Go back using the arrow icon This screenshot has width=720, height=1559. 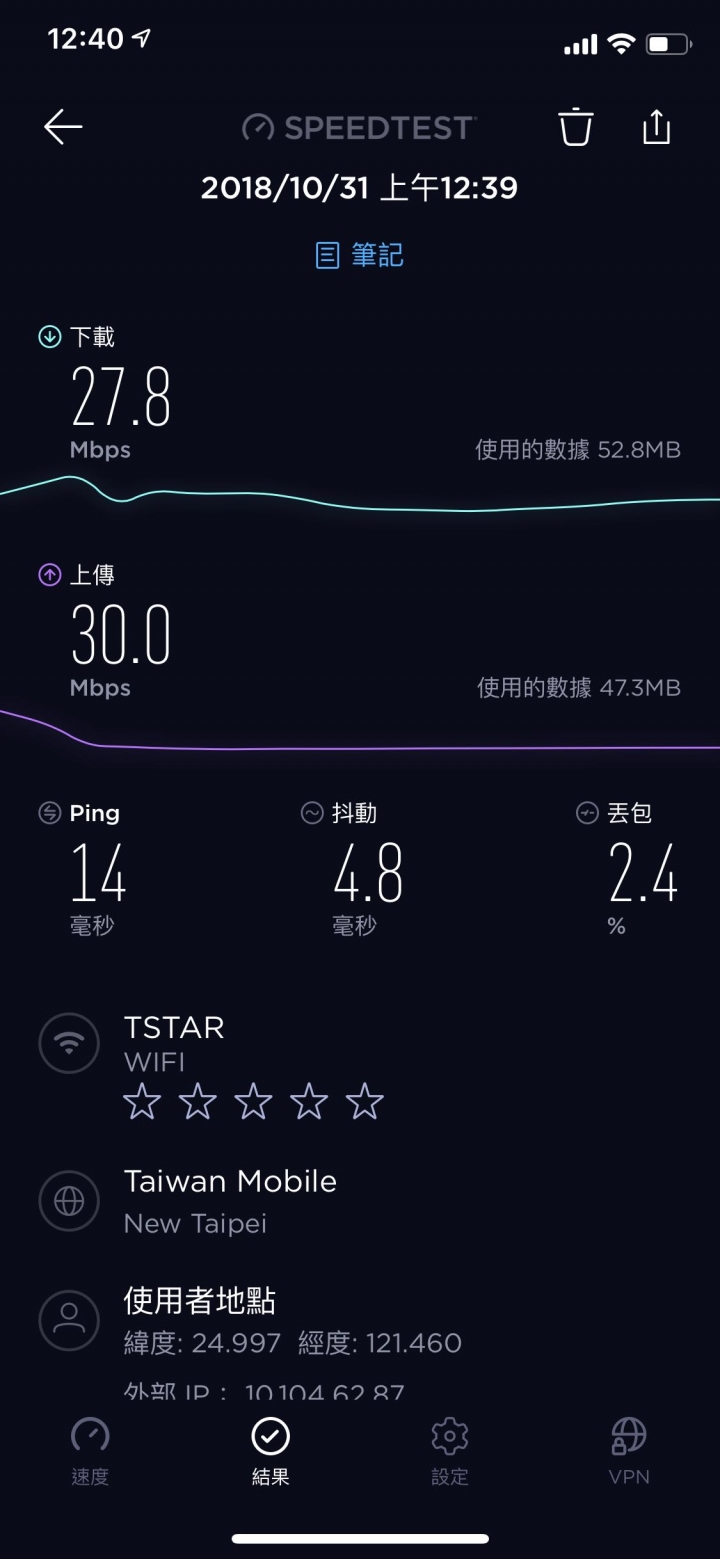click(63, 127)
